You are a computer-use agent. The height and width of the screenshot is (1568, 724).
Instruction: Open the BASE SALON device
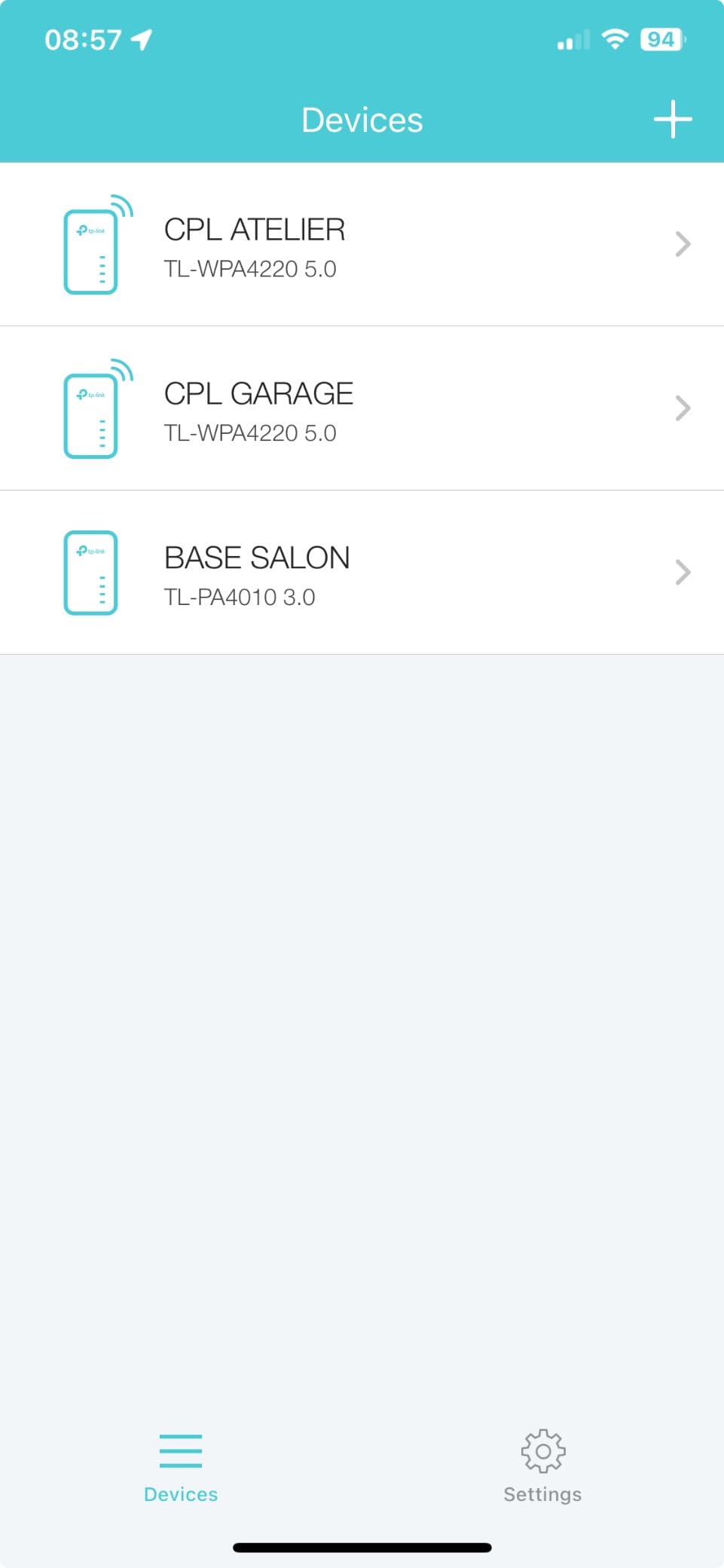[362, 573]
